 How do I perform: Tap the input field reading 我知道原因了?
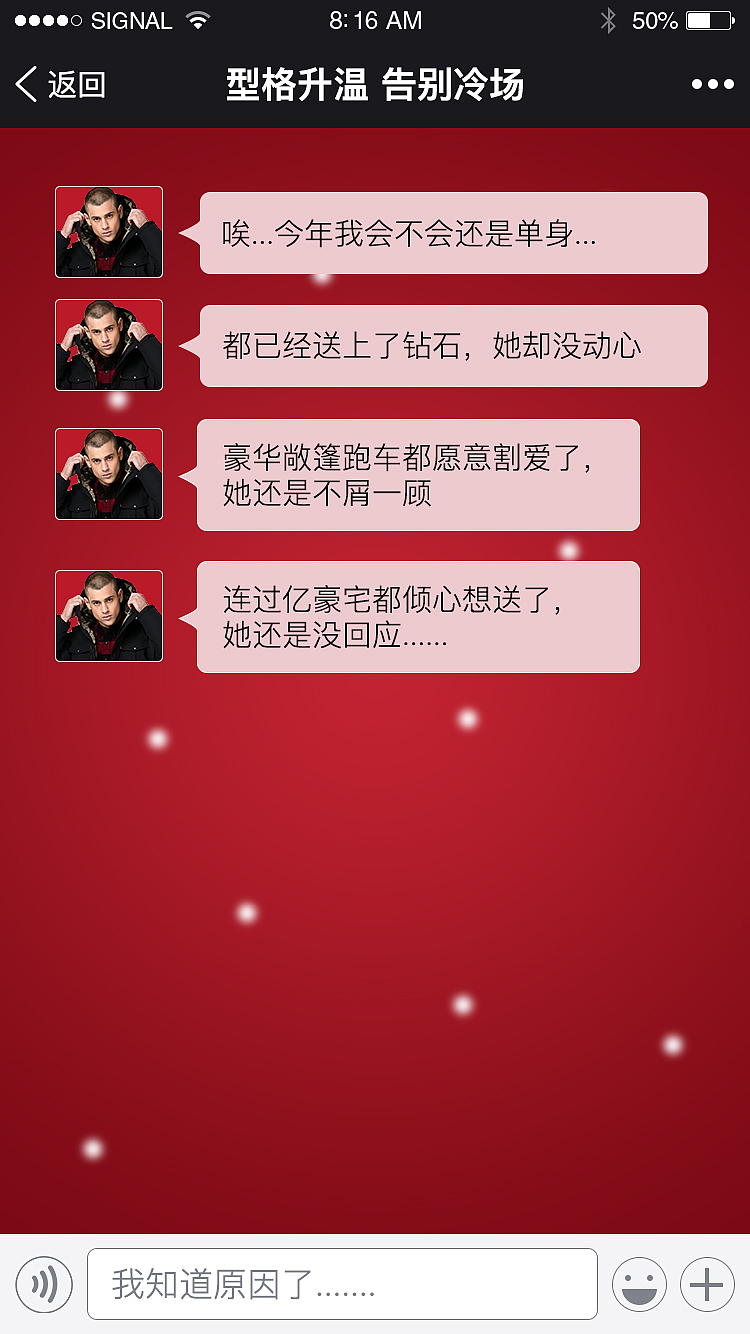pos(340,1283)
